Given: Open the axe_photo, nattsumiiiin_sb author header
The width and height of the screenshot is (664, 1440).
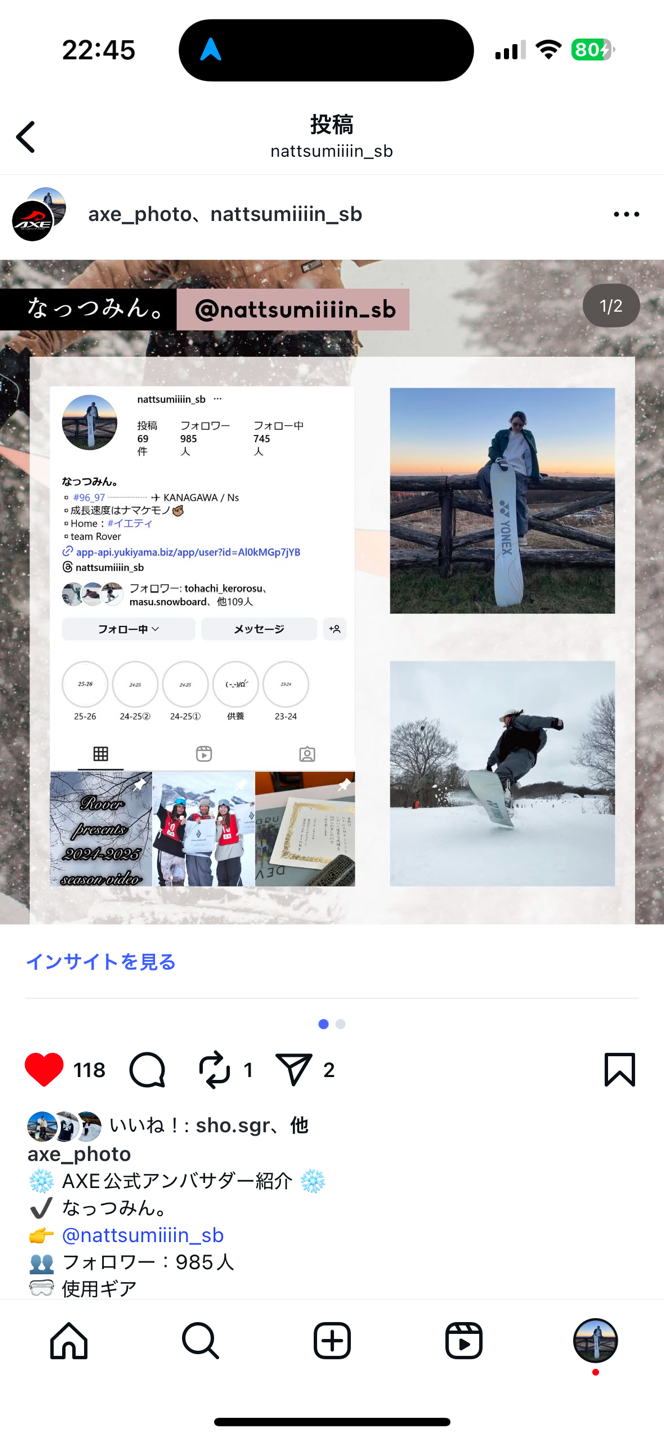Looking at the screenshot, I should [x=224, y=214].
